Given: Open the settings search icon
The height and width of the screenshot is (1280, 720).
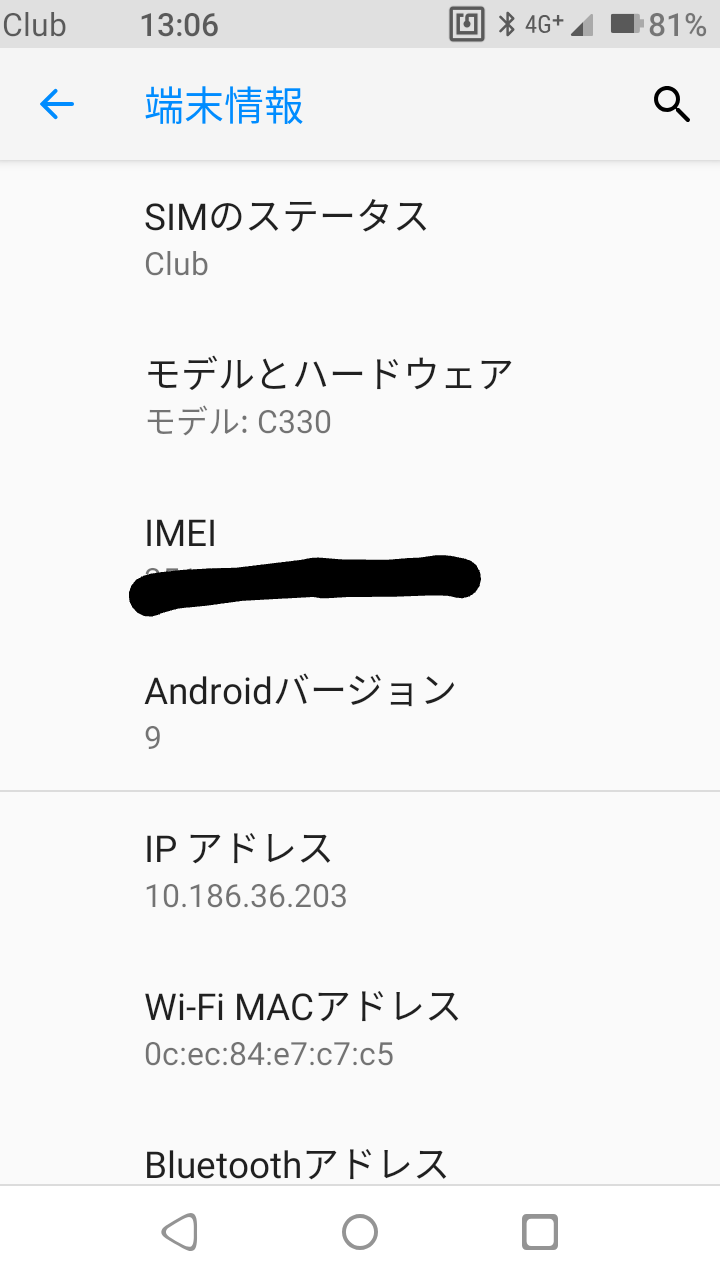Looking at the screenshot, I should click(671, 104).
